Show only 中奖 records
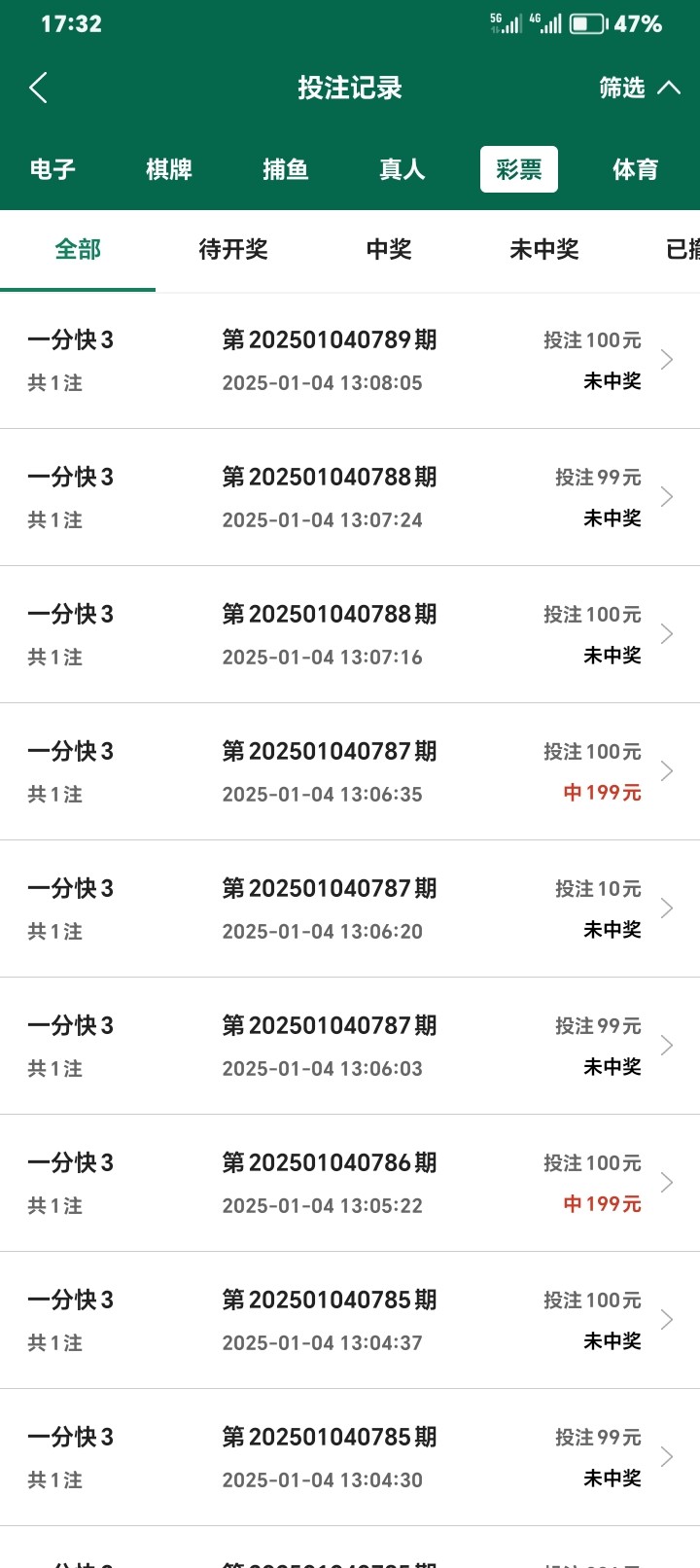Image resolution: width=700 pixels, height=1568 pixels. (389, 249)
